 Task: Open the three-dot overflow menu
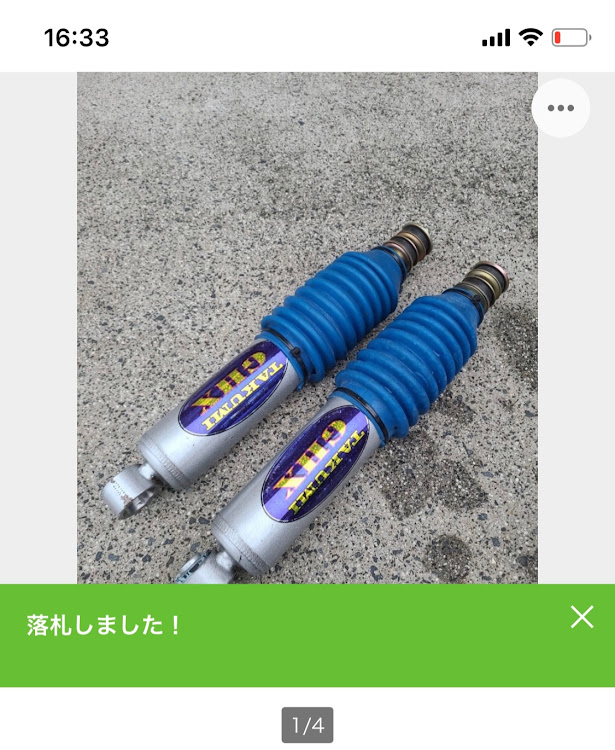(x=560, y=108)
